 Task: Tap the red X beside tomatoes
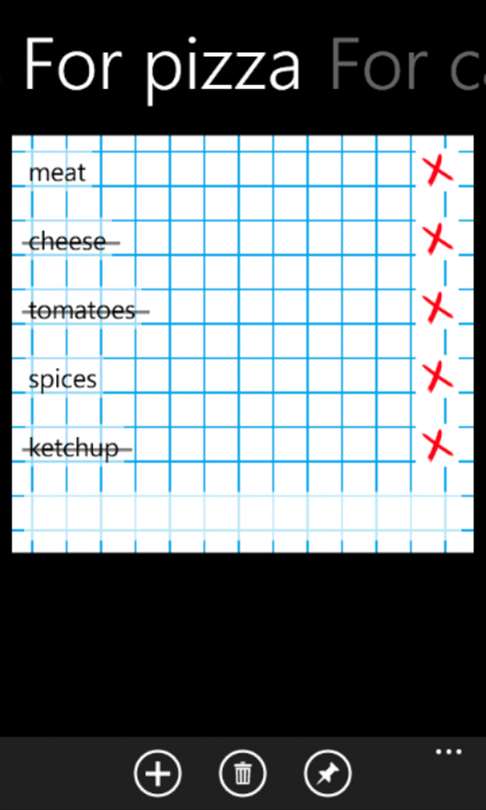click(438, 309)
